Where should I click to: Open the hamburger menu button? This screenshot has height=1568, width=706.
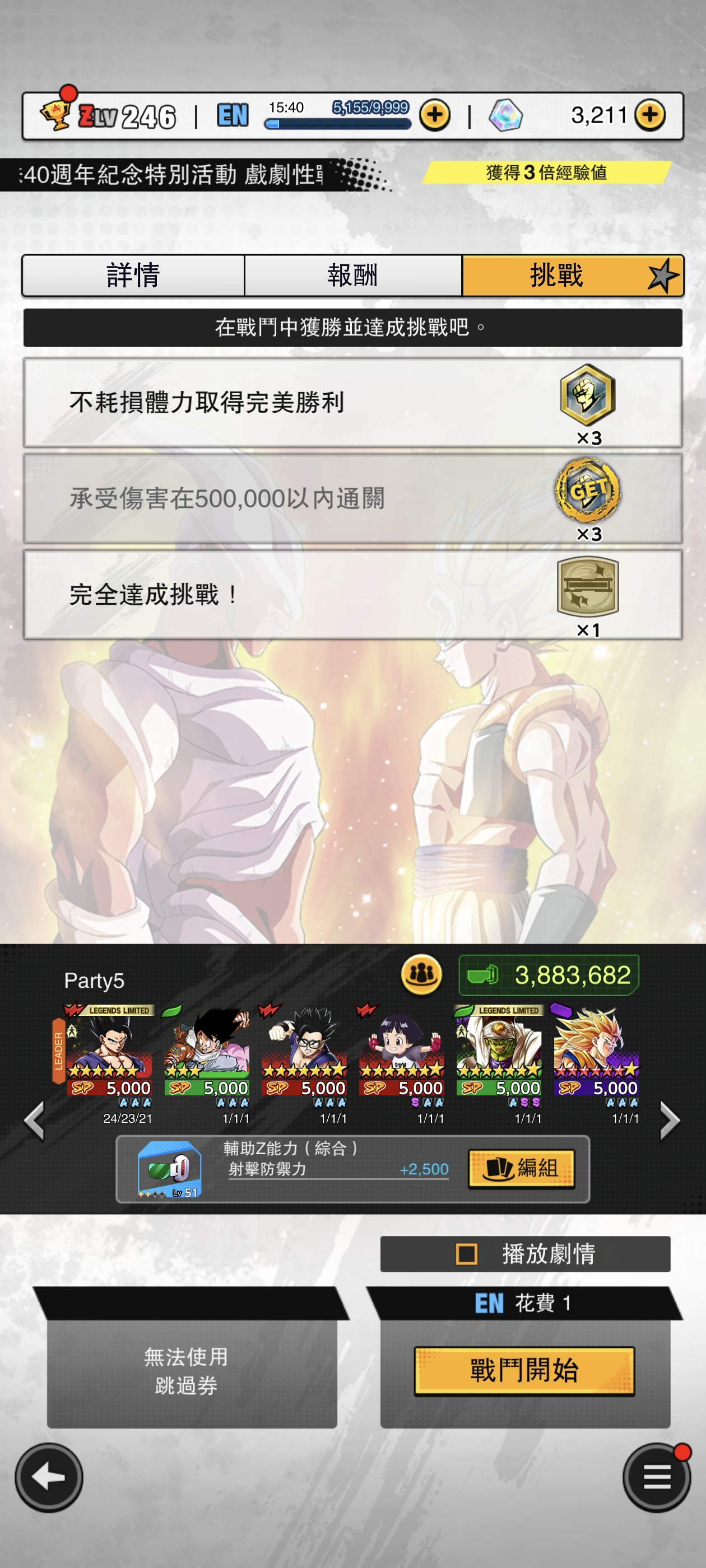tap(656, 1477)
